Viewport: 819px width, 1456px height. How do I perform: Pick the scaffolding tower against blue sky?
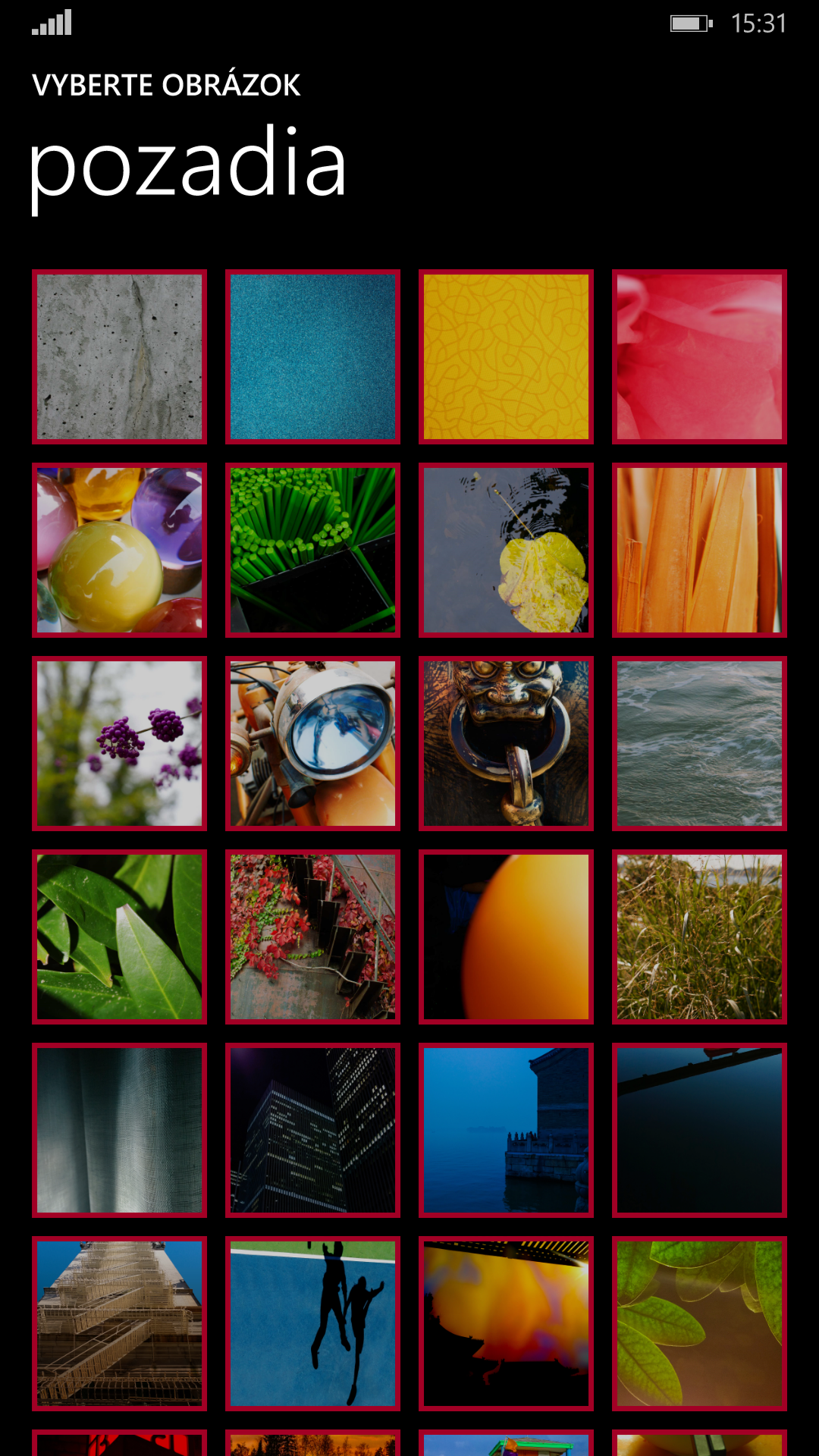pos(119,1323)
